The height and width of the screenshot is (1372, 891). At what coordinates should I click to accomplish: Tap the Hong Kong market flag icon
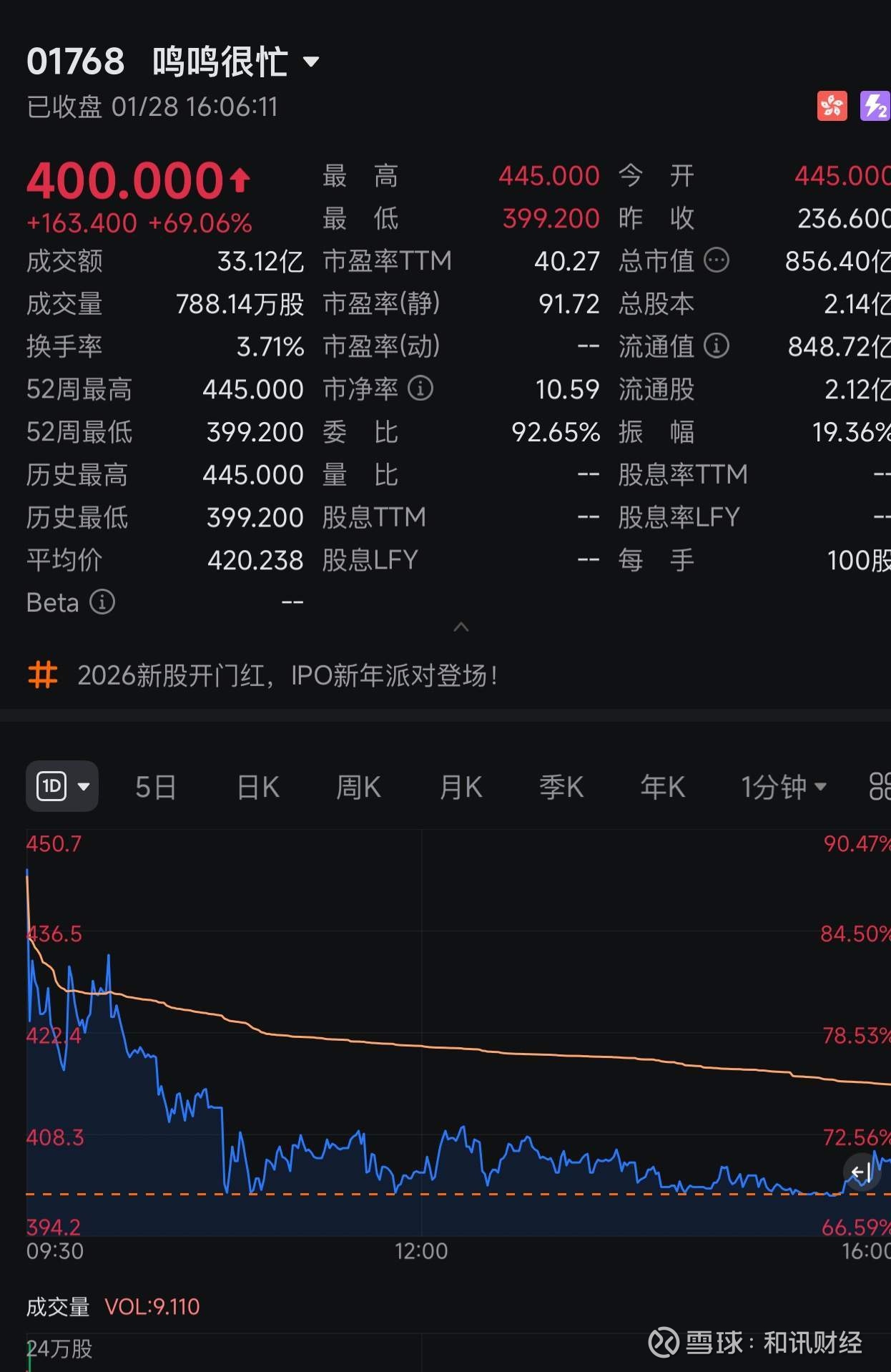coord(832,107)
